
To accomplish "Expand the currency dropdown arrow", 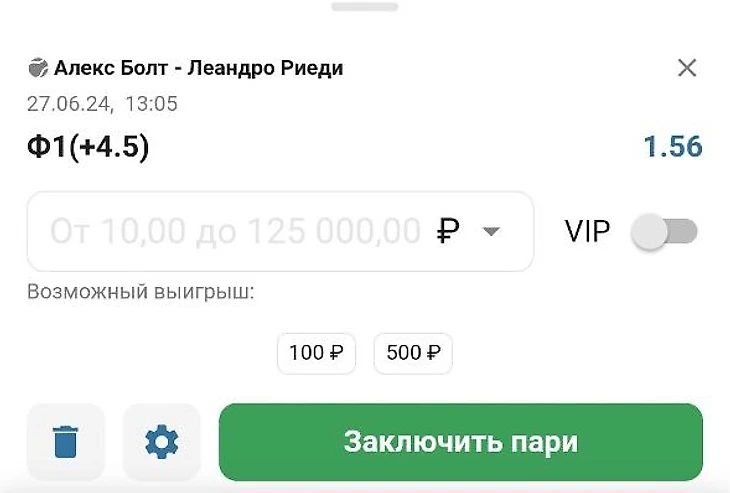I will click(490, 232).
